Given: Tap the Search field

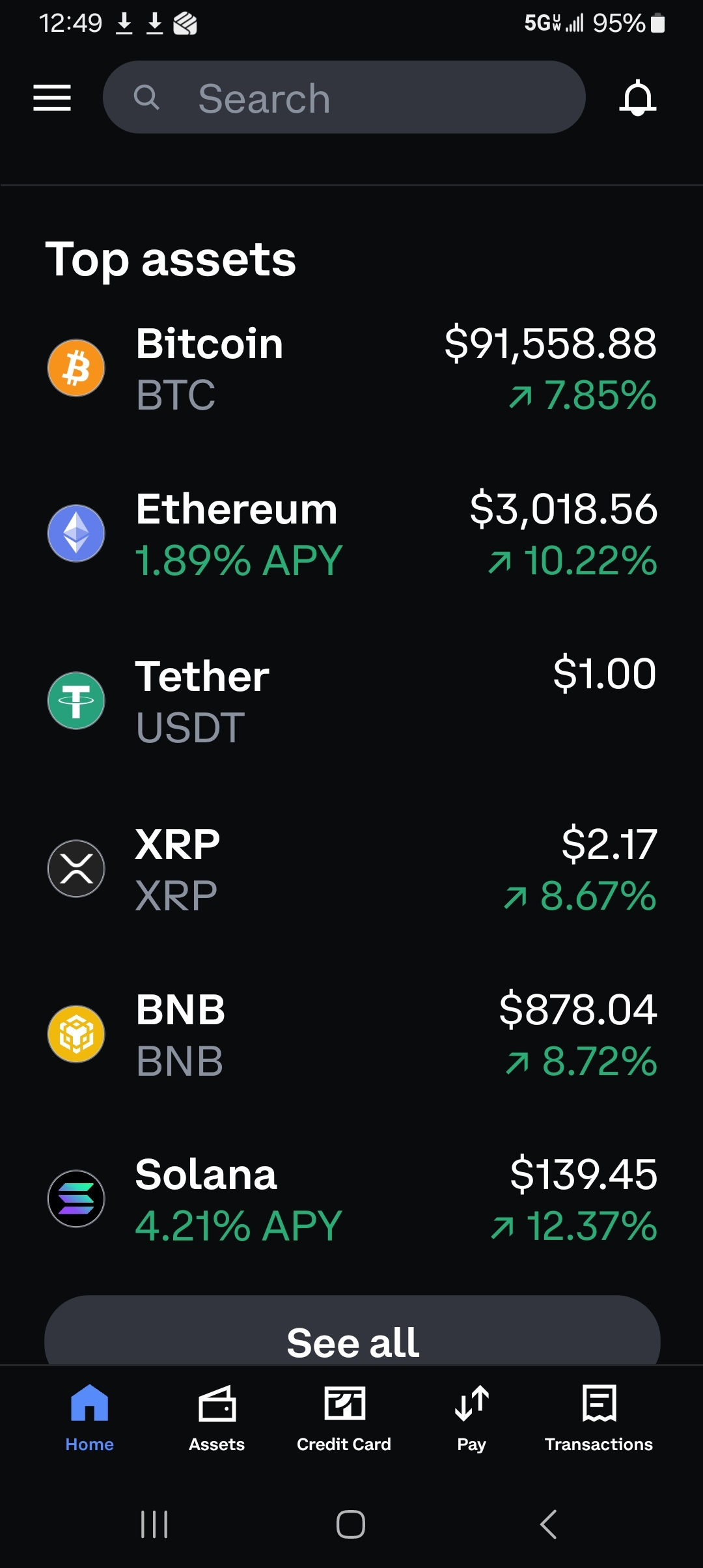Looking at the screenshot, I should [x=344, y=98].
